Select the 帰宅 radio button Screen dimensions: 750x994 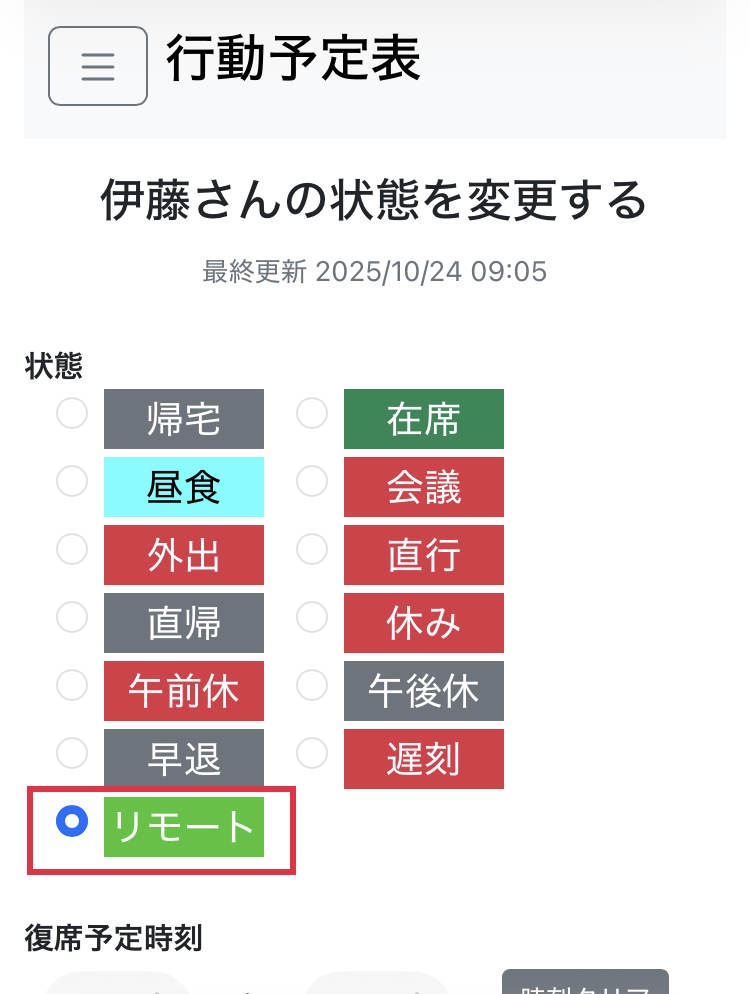pos(71,413)
